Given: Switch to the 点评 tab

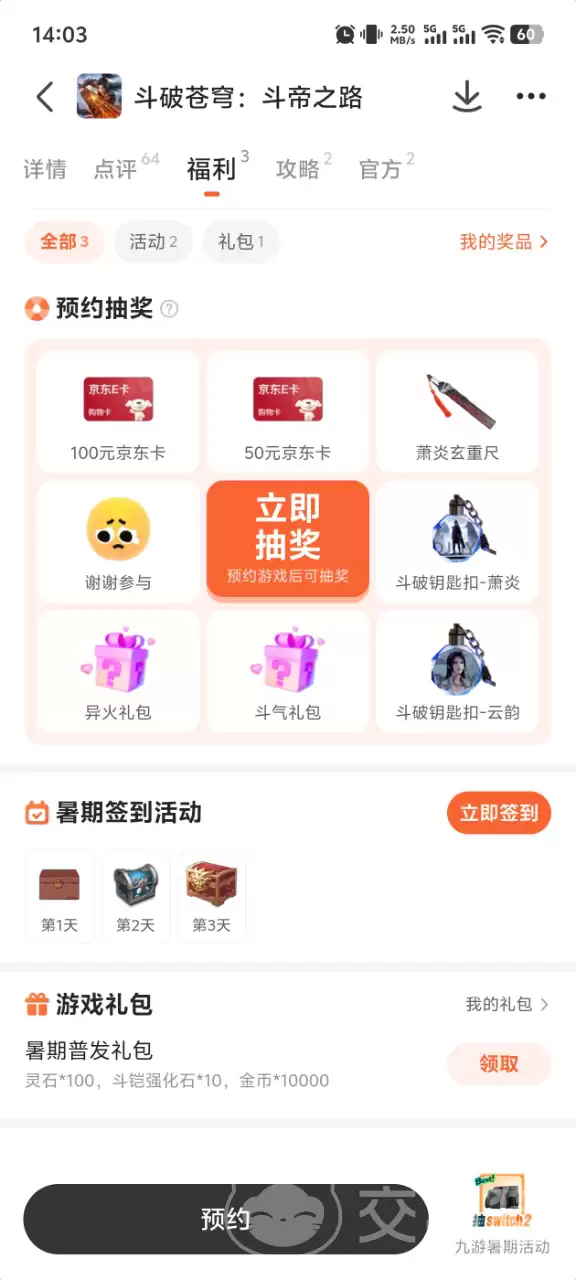Looking at the screenshot, I should [115, 169].
